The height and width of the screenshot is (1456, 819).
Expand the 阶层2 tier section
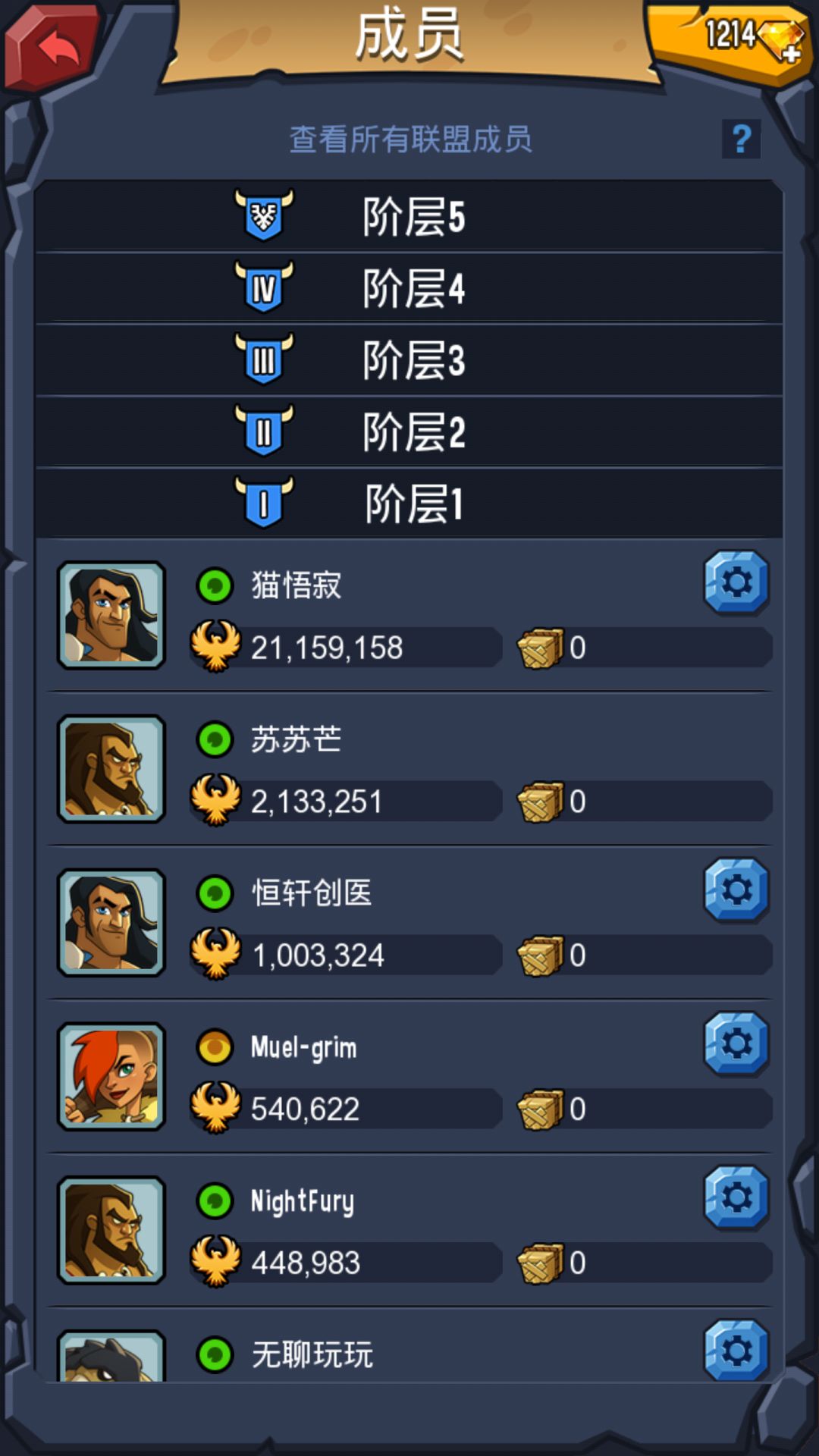click(409, 432)
